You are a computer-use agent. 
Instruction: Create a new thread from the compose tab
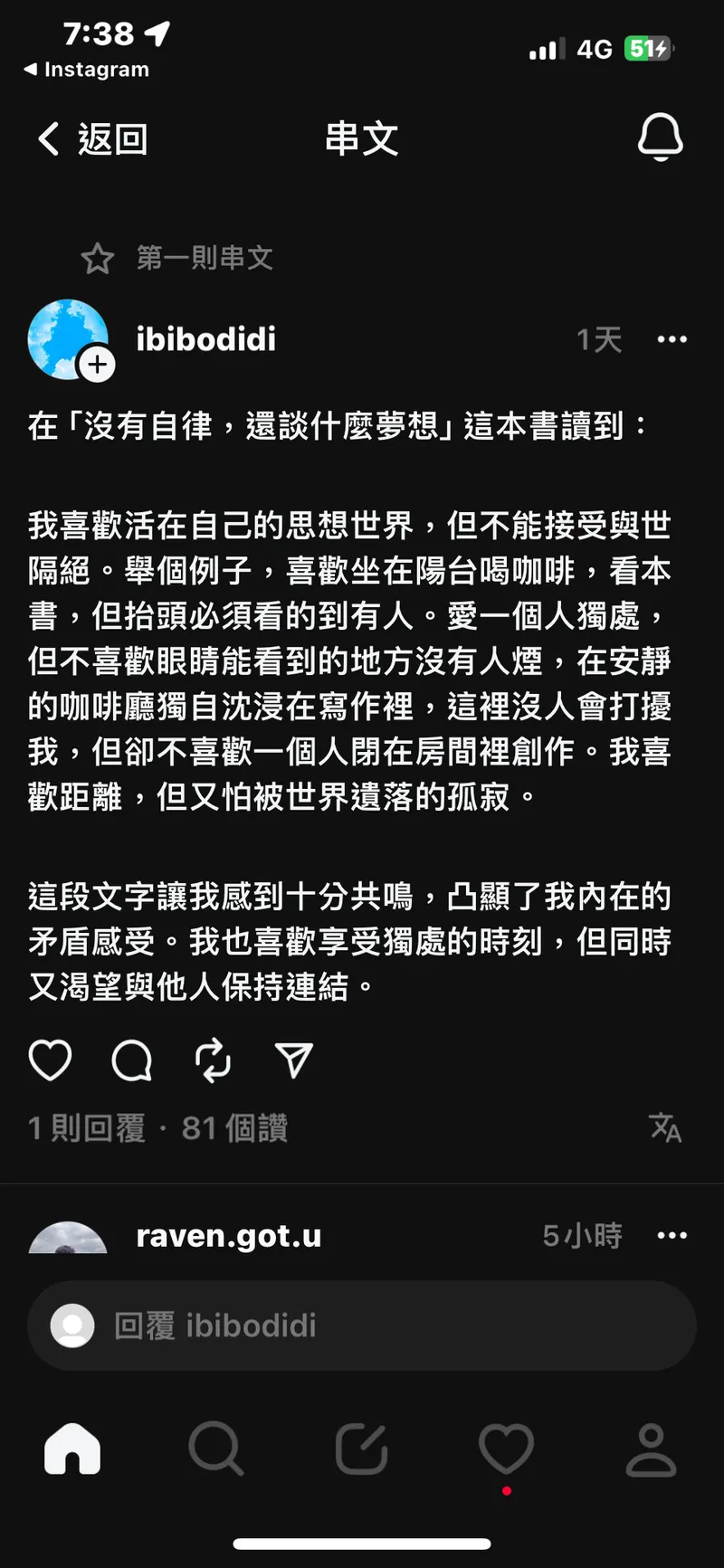click(x=361, y=1449)
